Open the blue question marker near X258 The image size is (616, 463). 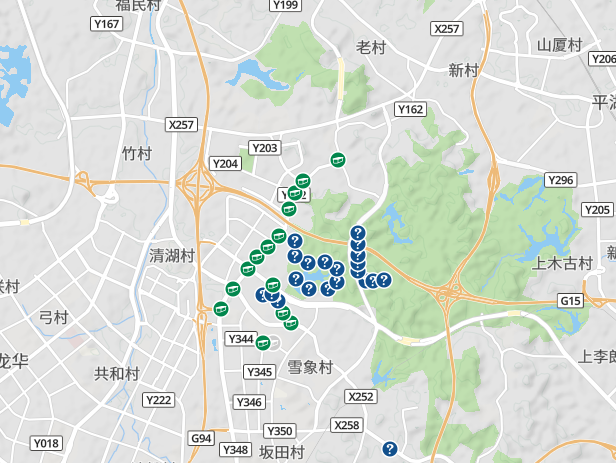(390, 448)
